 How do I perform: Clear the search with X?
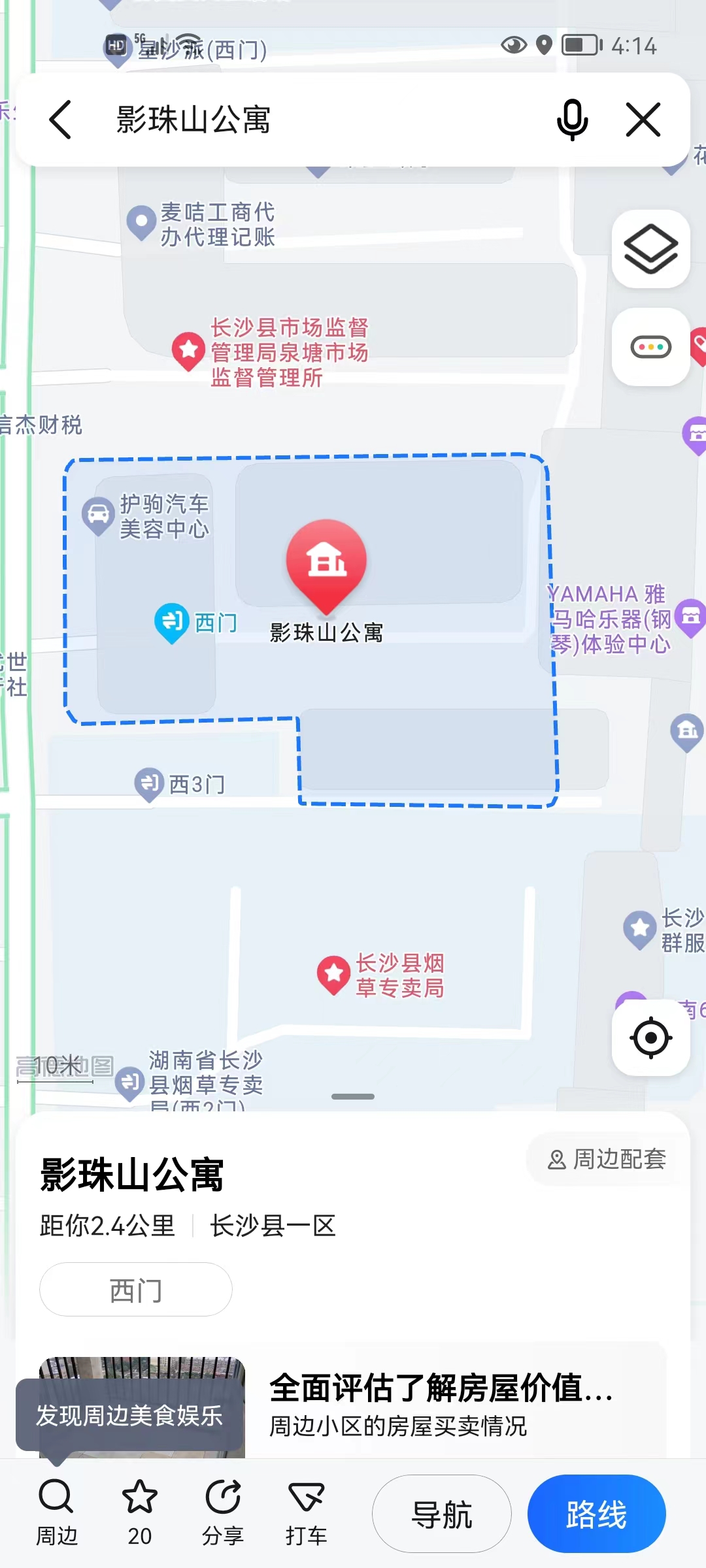pyautogui.click(x=643, y=120)
